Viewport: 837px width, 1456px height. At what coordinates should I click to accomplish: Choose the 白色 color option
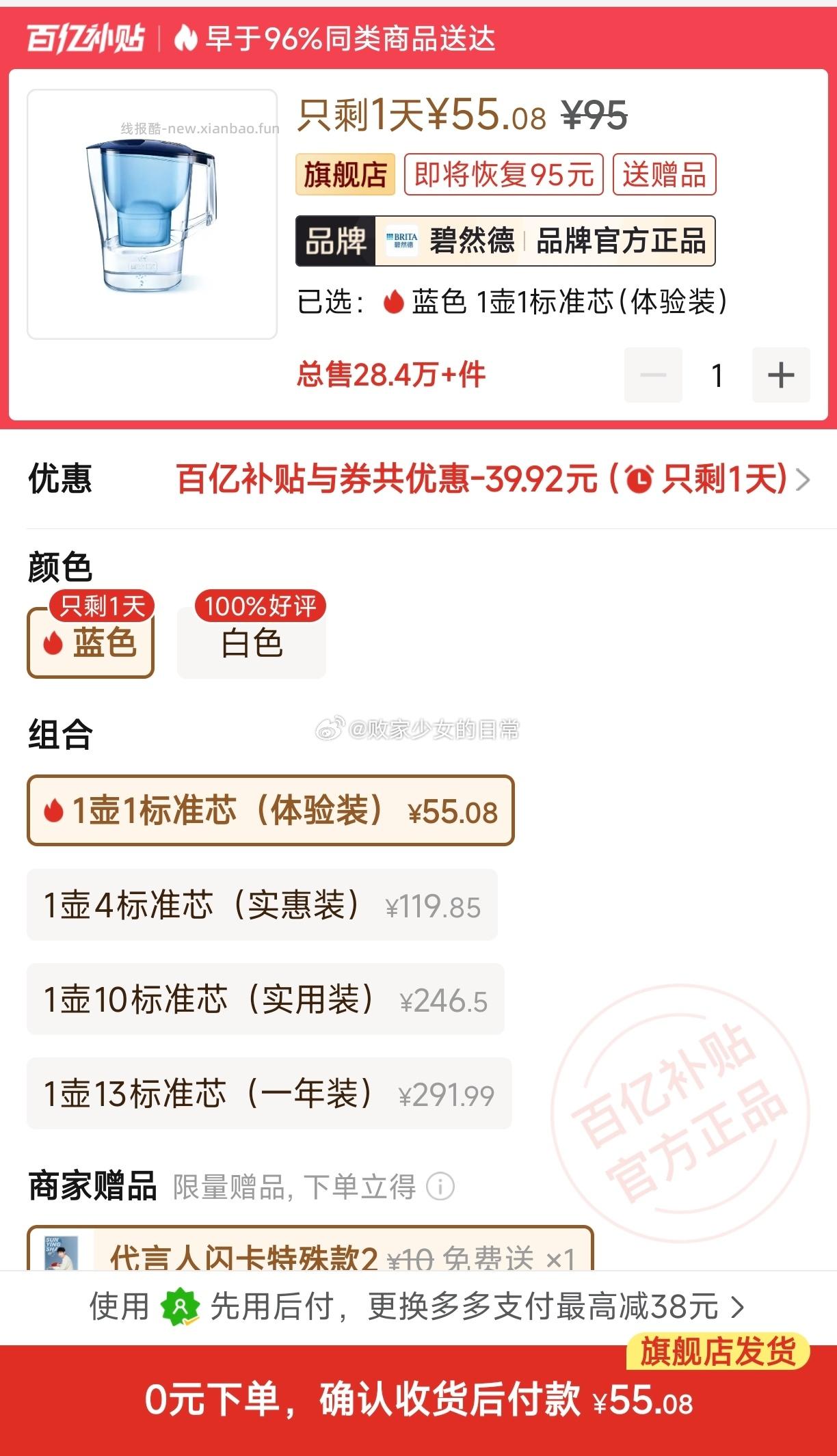click(x=251, y=643)
